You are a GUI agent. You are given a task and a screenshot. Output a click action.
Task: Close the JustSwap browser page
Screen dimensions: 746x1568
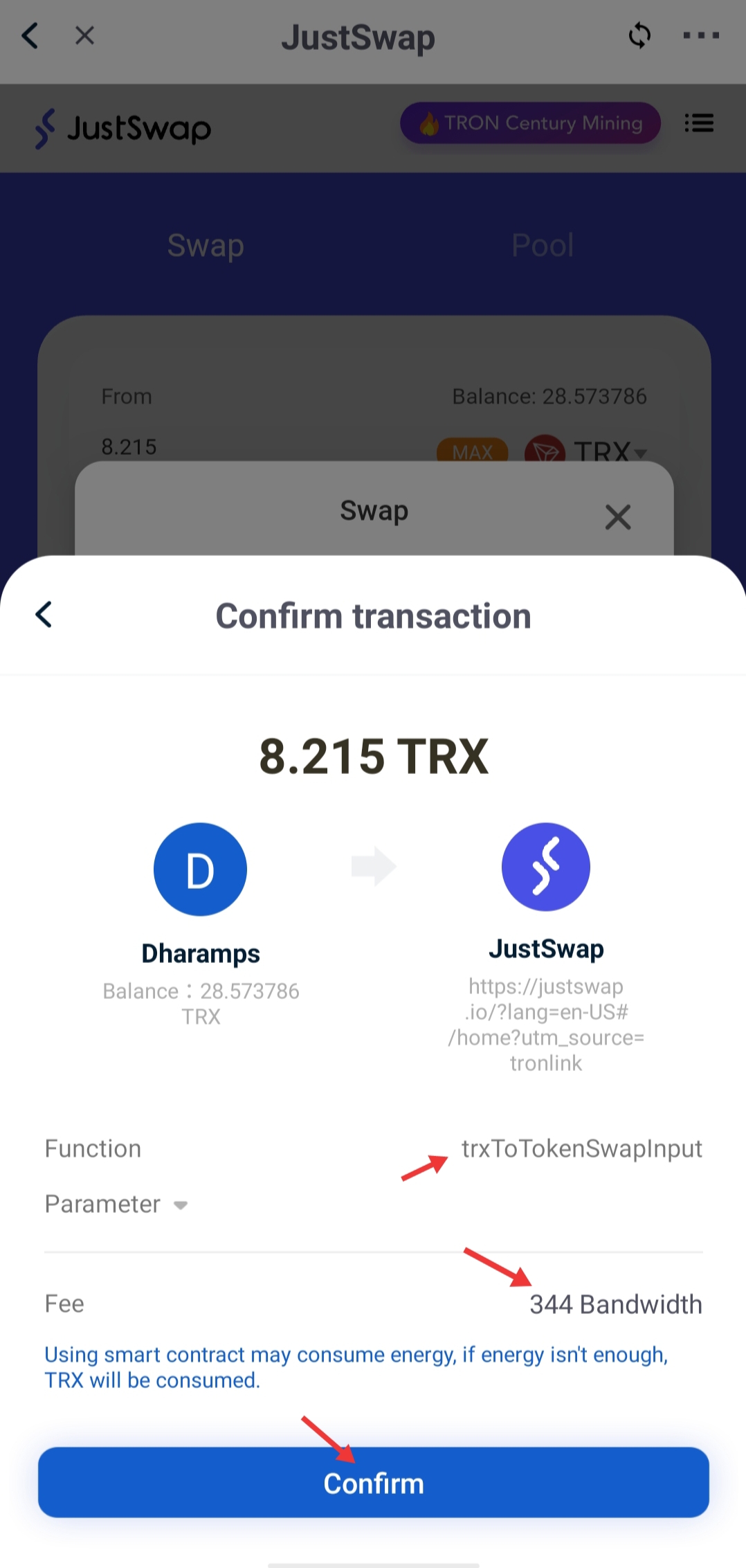[84, 35]
